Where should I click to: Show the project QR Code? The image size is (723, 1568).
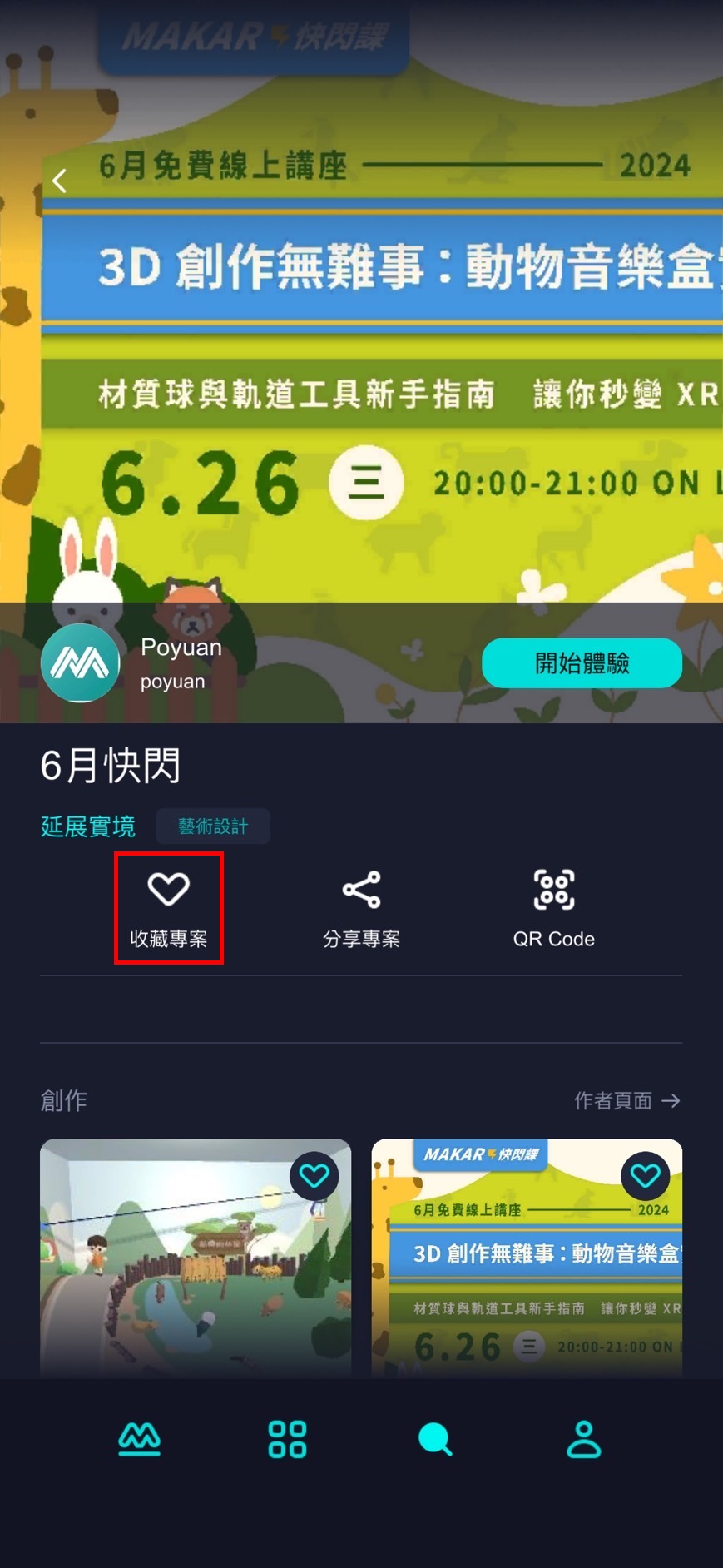click(x=553, y=908)
